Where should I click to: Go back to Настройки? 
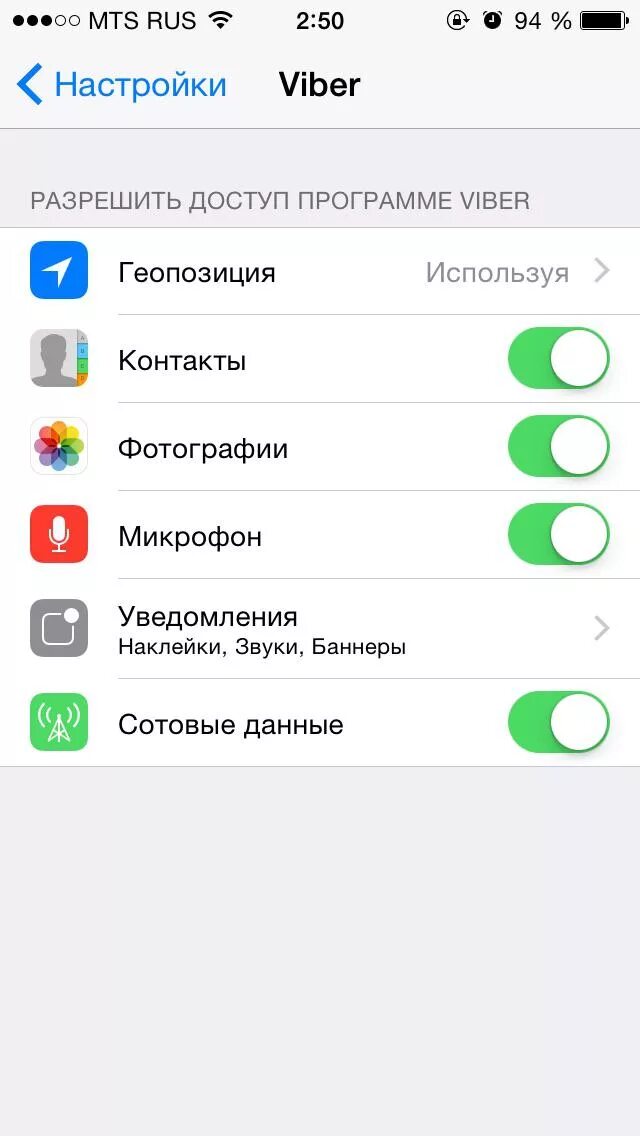[122, 85]
